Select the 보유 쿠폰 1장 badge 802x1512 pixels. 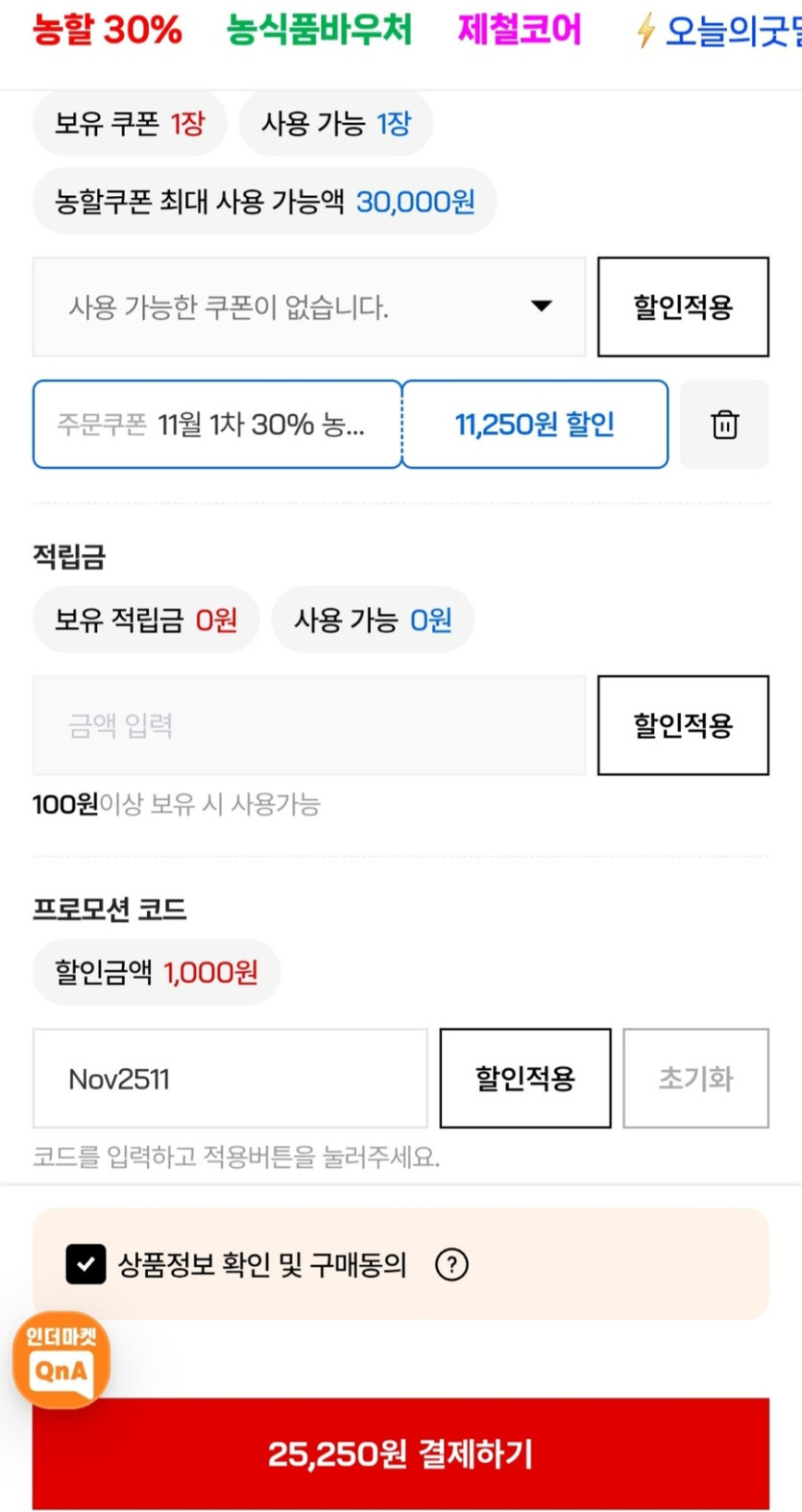pos(130,122)
